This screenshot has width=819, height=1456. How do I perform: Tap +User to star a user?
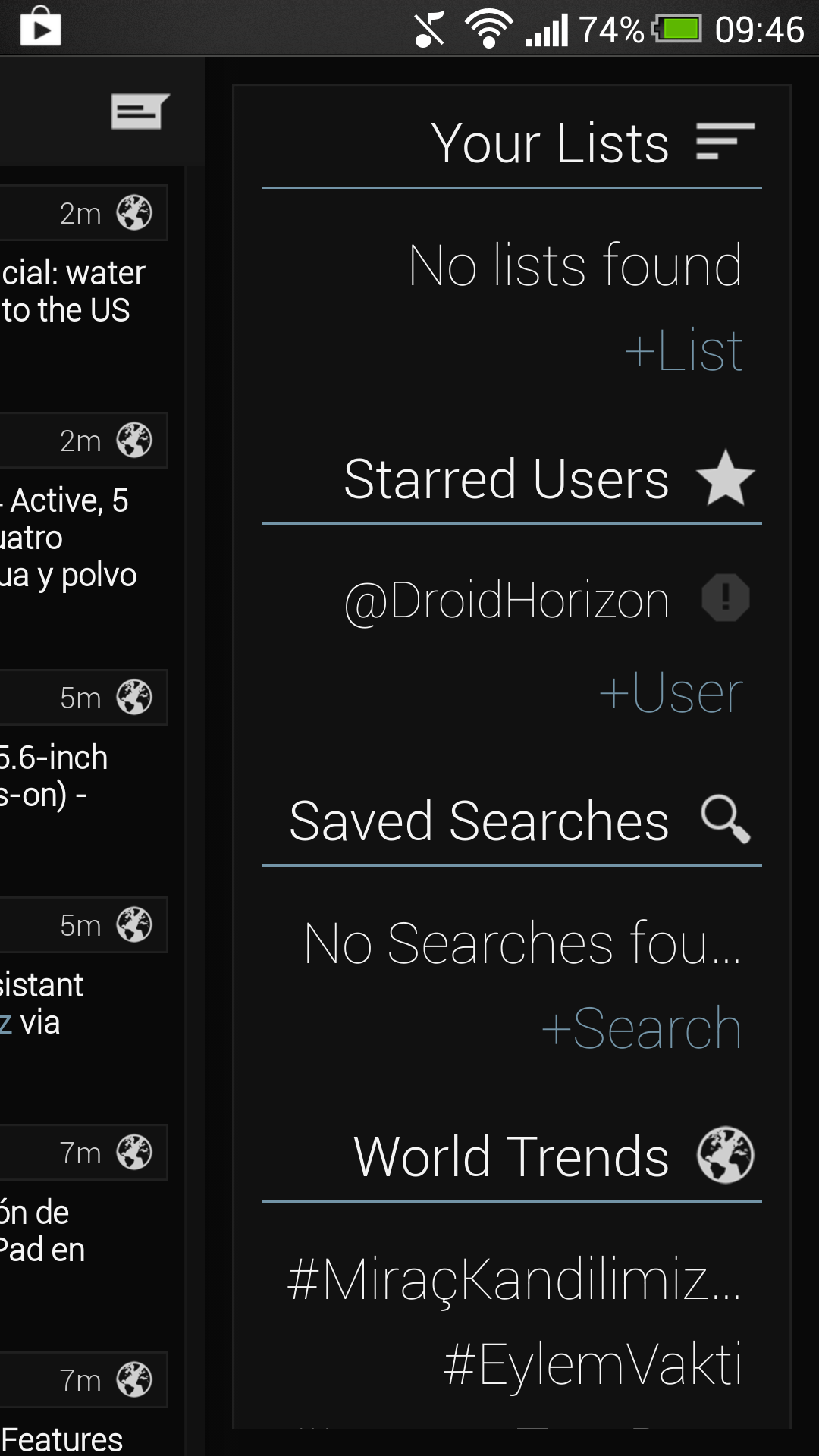click(670, 693)
